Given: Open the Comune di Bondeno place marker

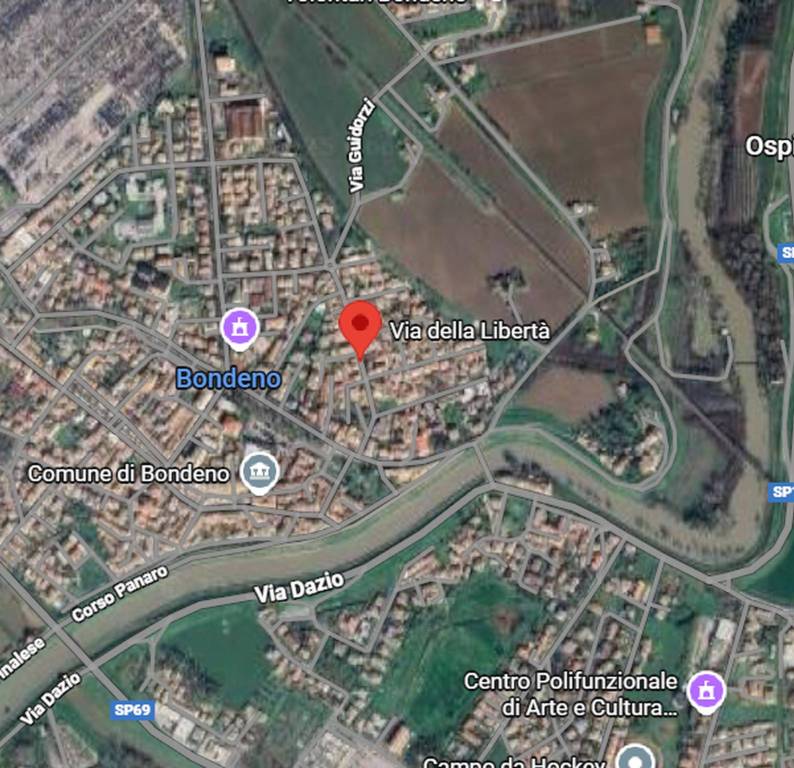Looking at the screenshot, I should coord(260,472).
